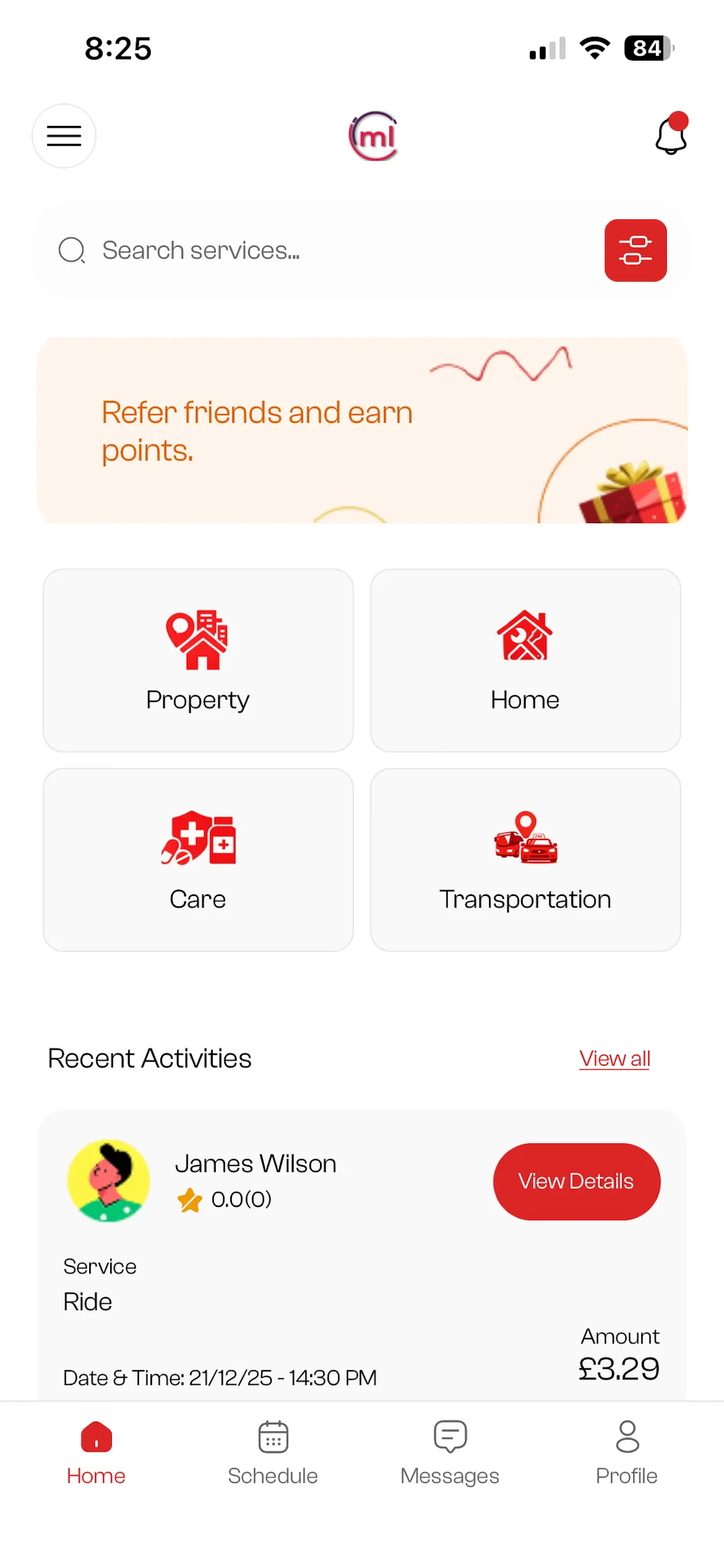Open the search filter options icon

(x=635, y=250)
